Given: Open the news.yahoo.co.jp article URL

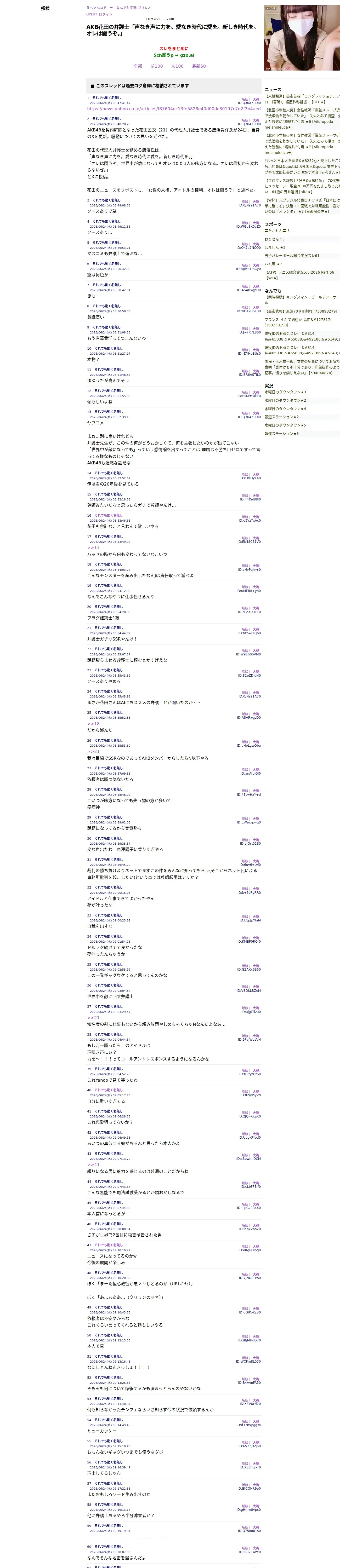Looking at the screenshot, I should 174,109.
